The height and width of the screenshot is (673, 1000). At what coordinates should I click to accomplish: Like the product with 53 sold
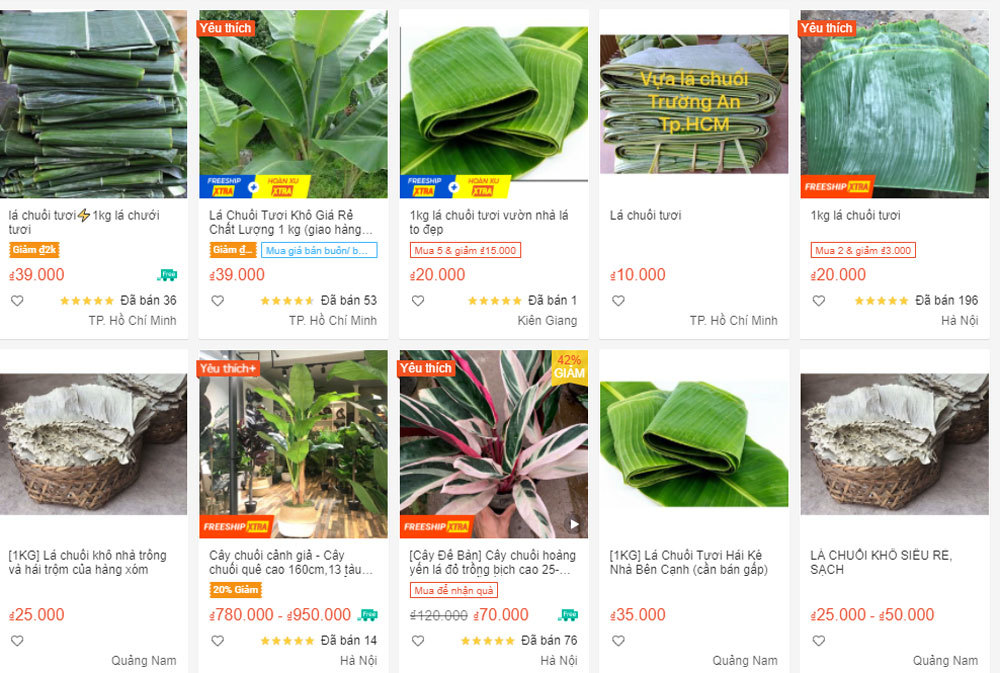tap(217, 301)
